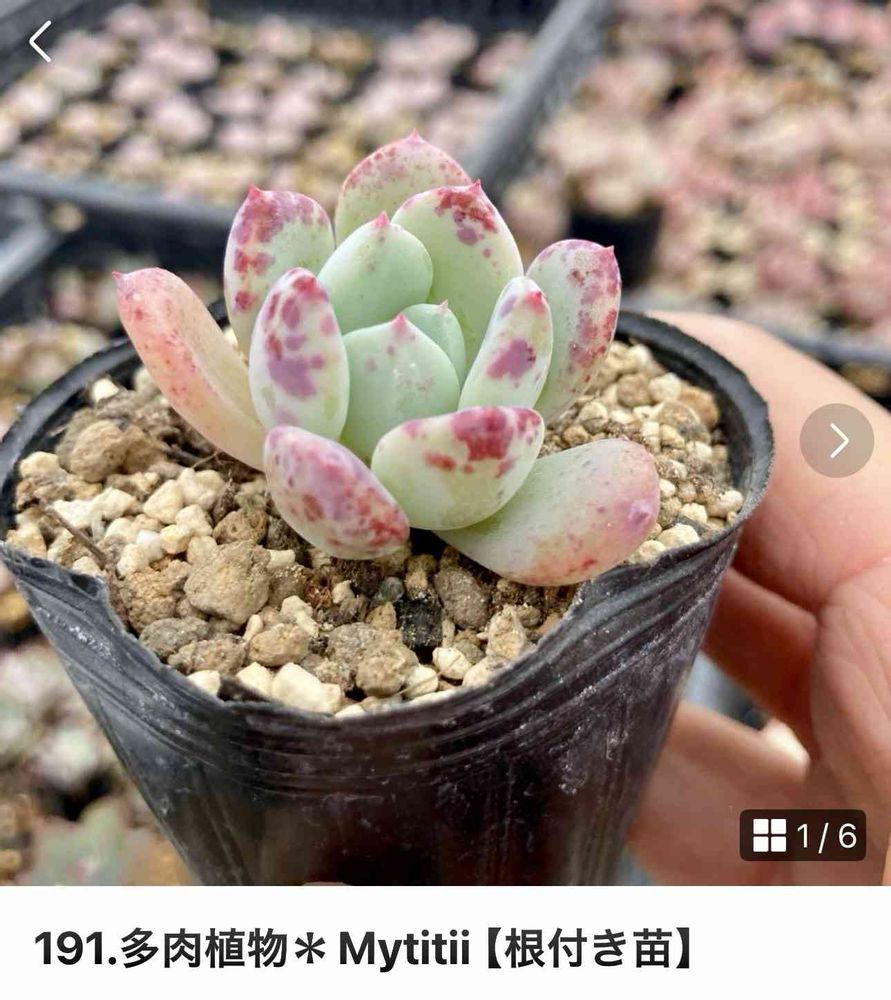Open the 1/6 photo grid view
Viewport: 891px width, 1000px height.
[x=803, y=835]
